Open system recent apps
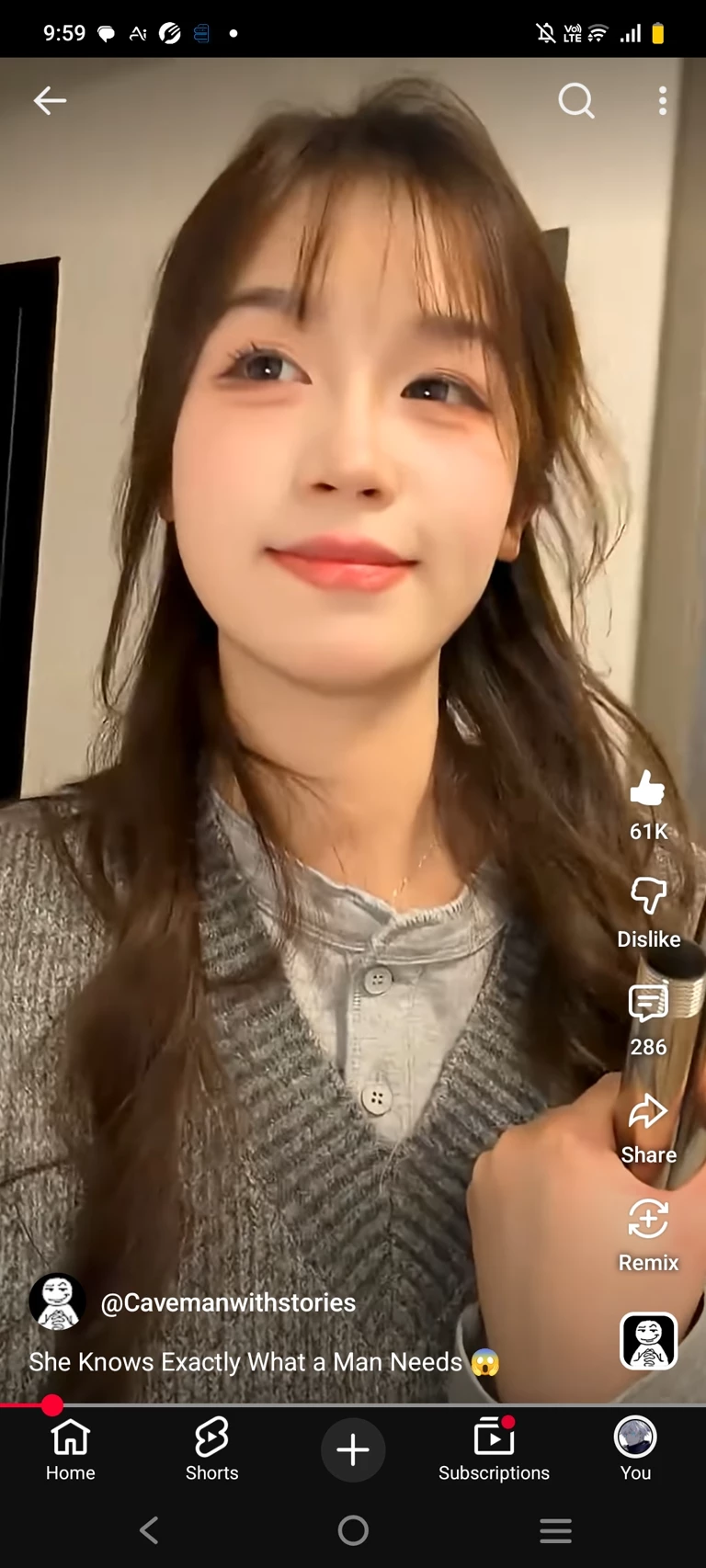The width and height of the screenshot is (706, 1568). pos(555,1530)
